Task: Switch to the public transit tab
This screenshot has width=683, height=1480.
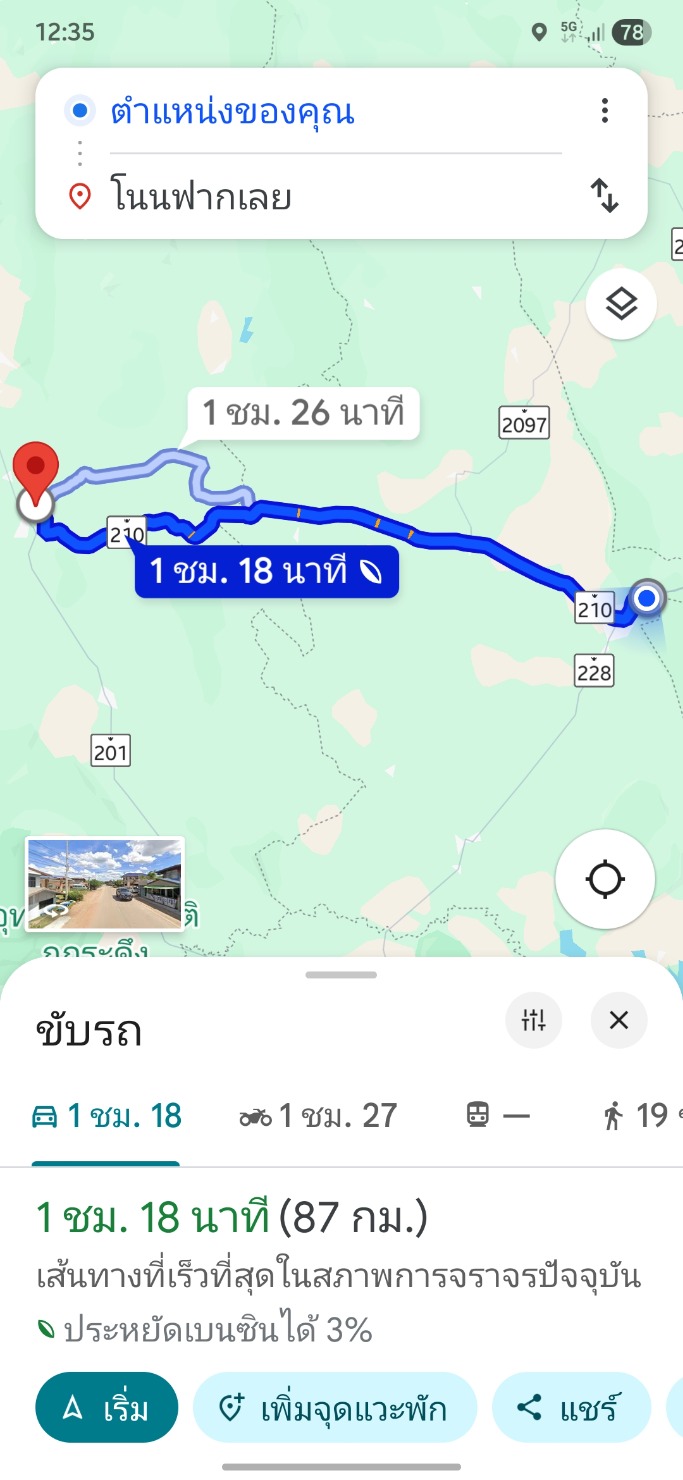Action: (x=497, y=1116)
